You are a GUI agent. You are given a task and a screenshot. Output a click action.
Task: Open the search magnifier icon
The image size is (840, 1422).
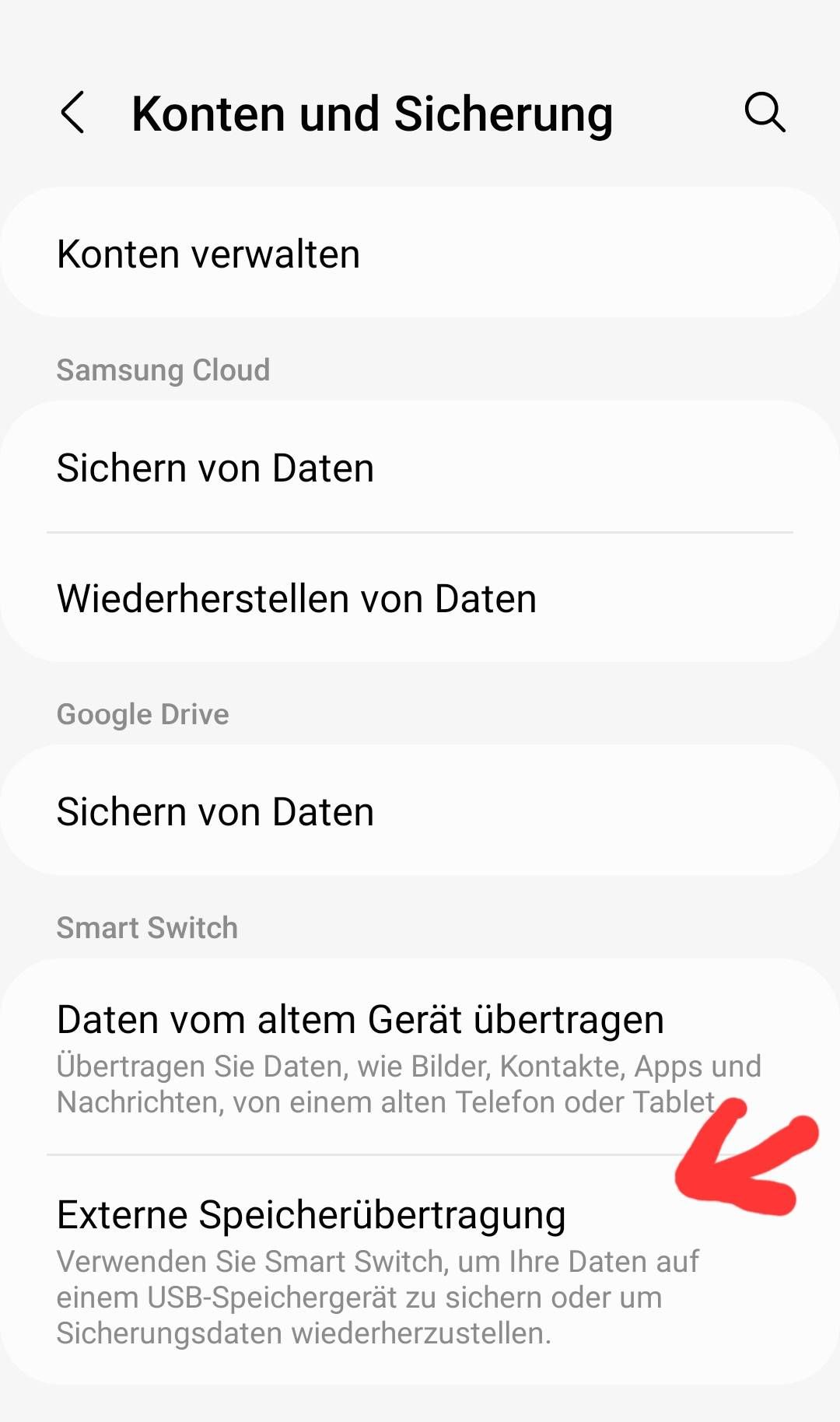pyautogui.click(x=765, y=113)
